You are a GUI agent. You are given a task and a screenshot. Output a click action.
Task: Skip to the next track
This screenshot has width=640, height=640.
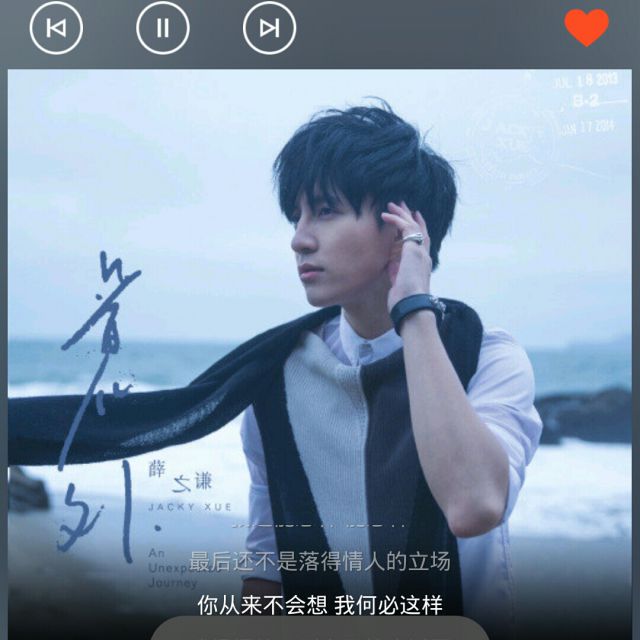tap(269, 28)
